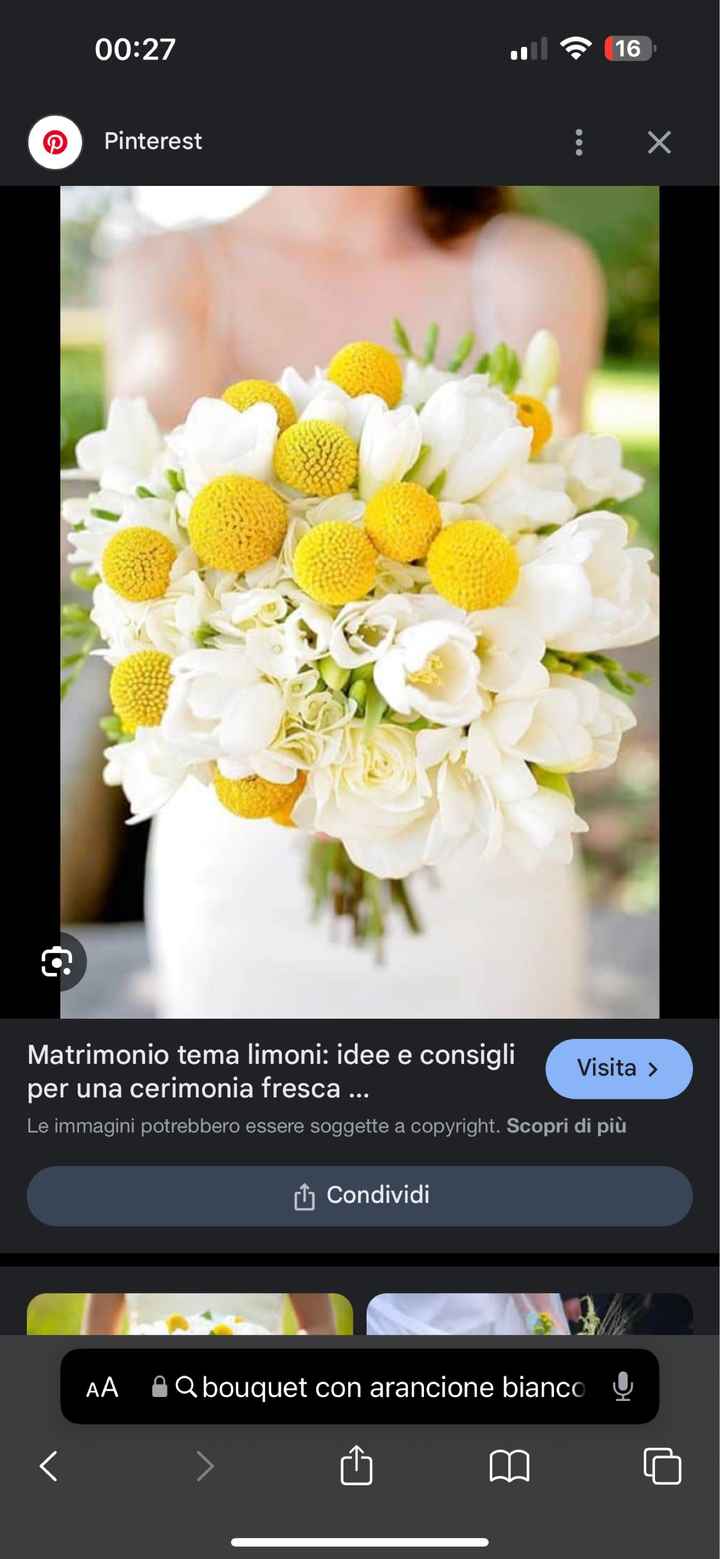The width and height of the screenshot is (720, 1559).
Task: Open the Safari bookmarks icon
Action: (509, 1466)
